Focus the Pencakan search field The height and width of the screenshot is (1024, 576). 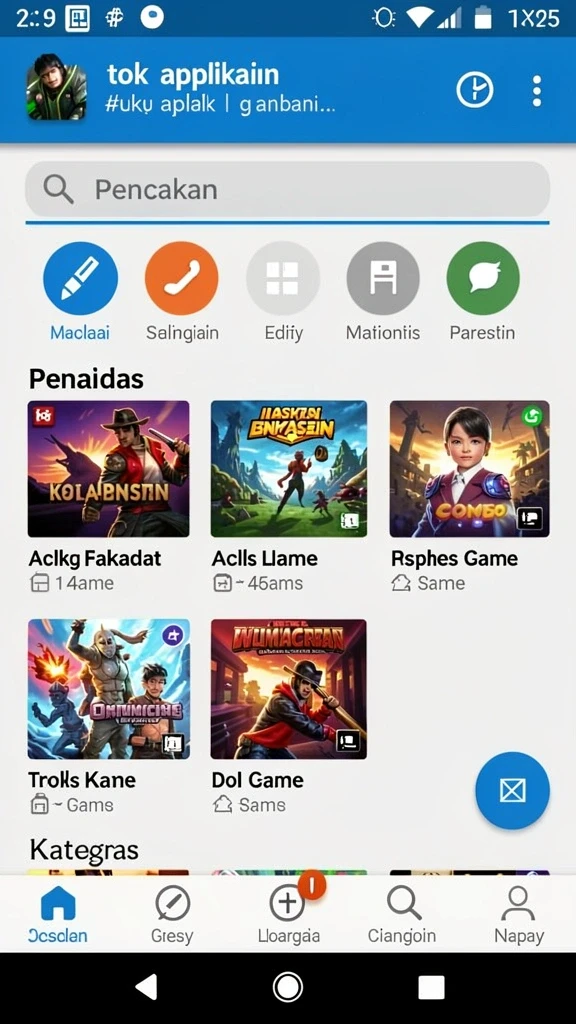coord(287,189)
